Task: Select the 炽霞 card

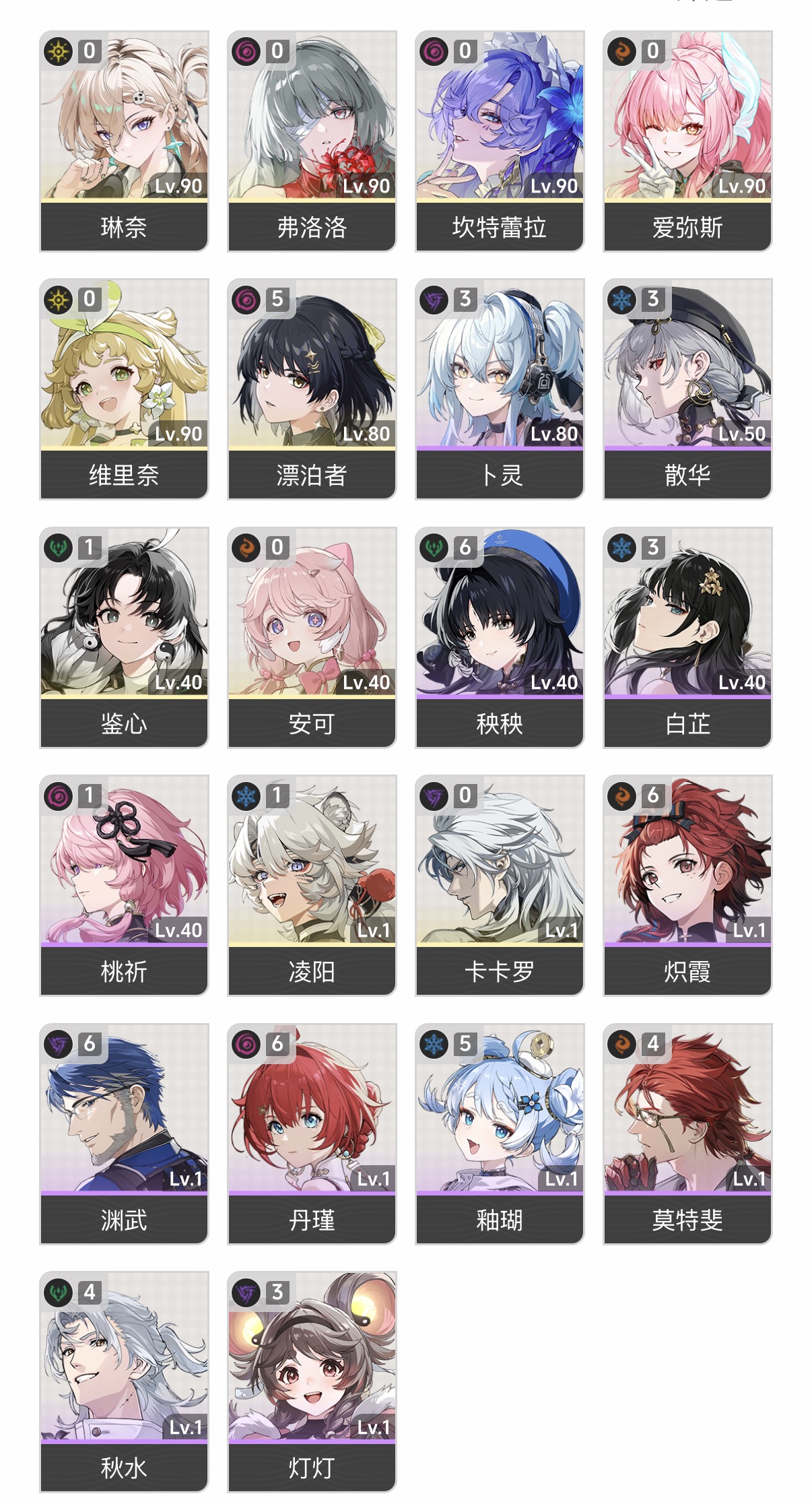Action: click(x=687, y=885)
